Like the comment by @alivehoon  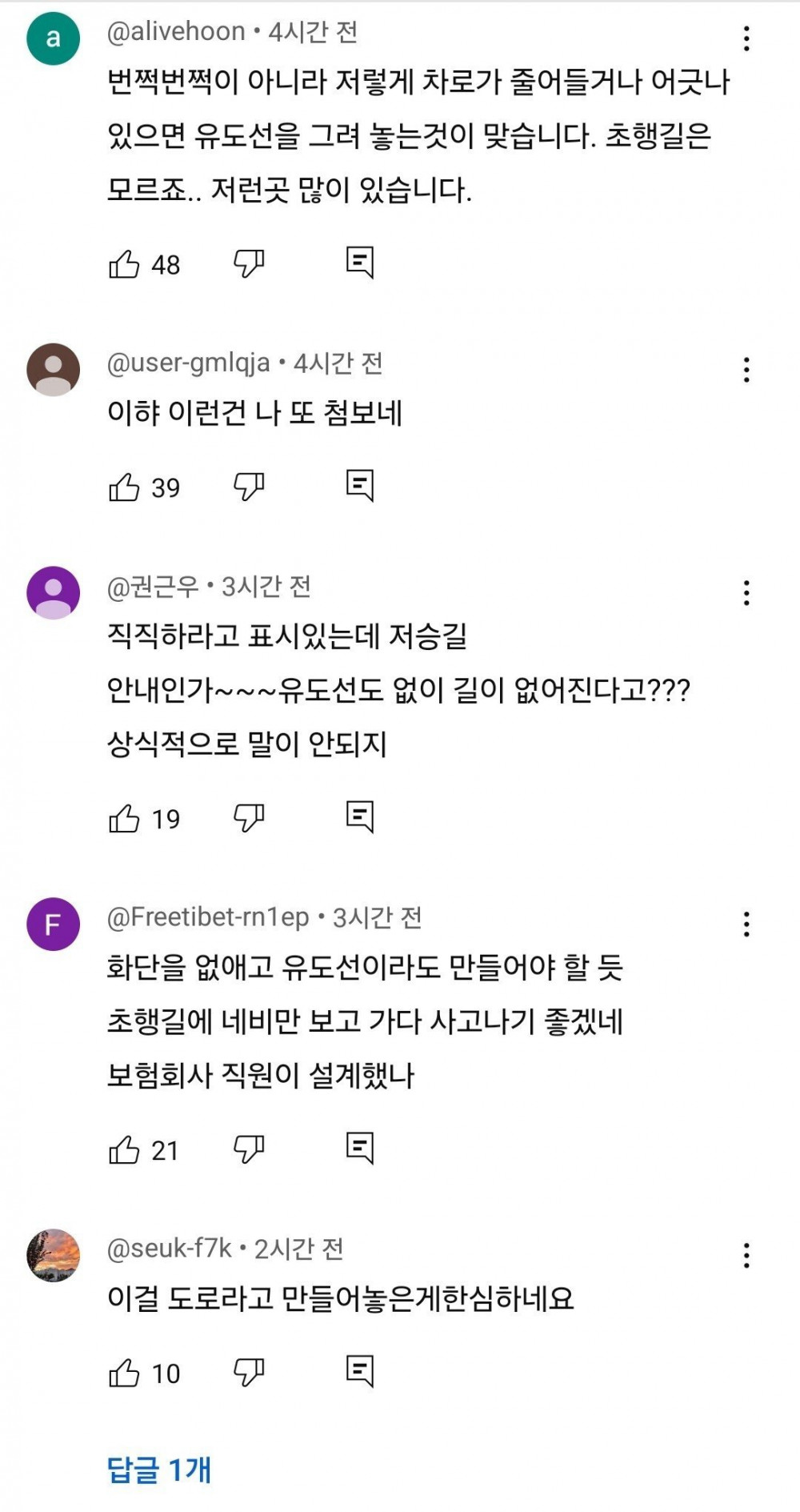124,263
